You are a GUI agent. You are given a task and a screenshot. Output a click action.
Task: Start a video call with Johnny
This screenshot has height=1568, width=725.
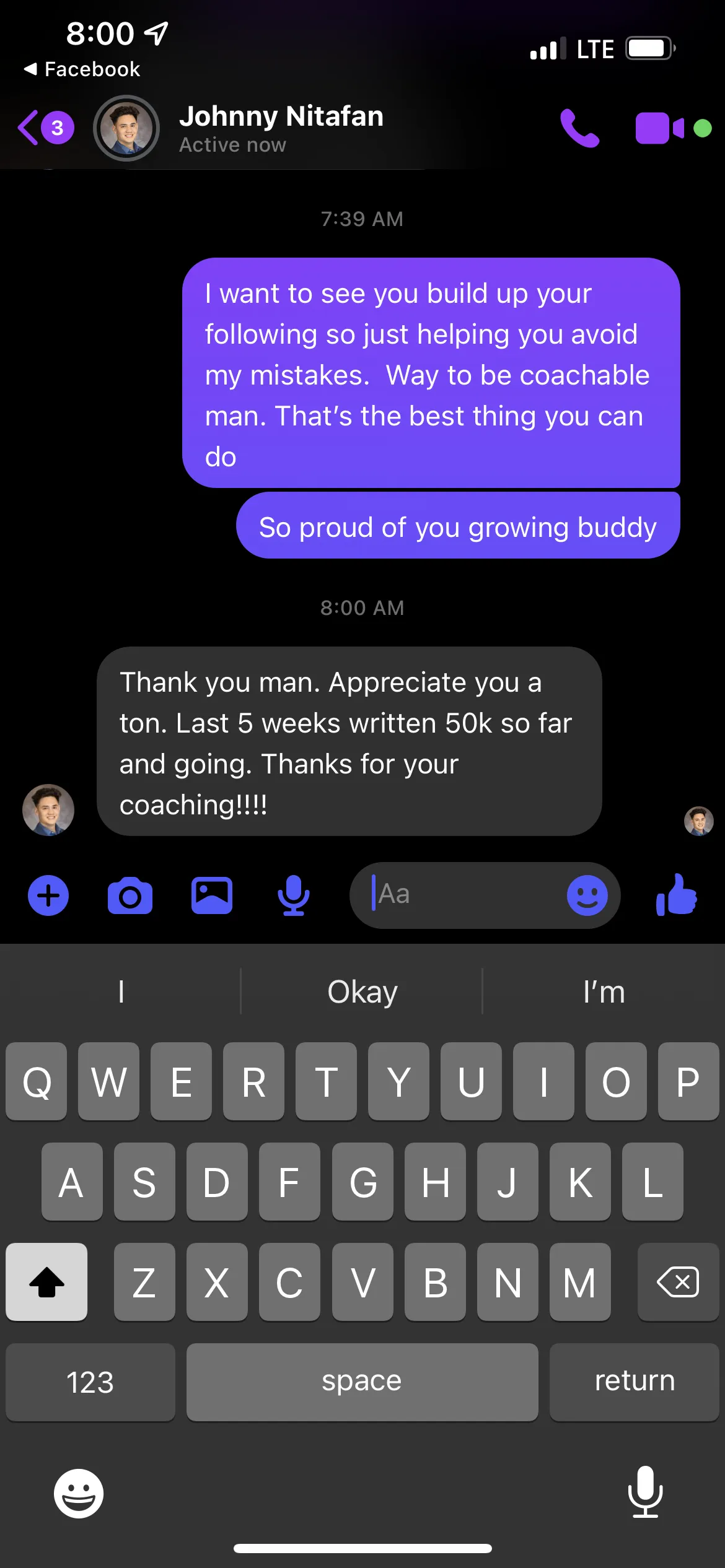(659, 128)
